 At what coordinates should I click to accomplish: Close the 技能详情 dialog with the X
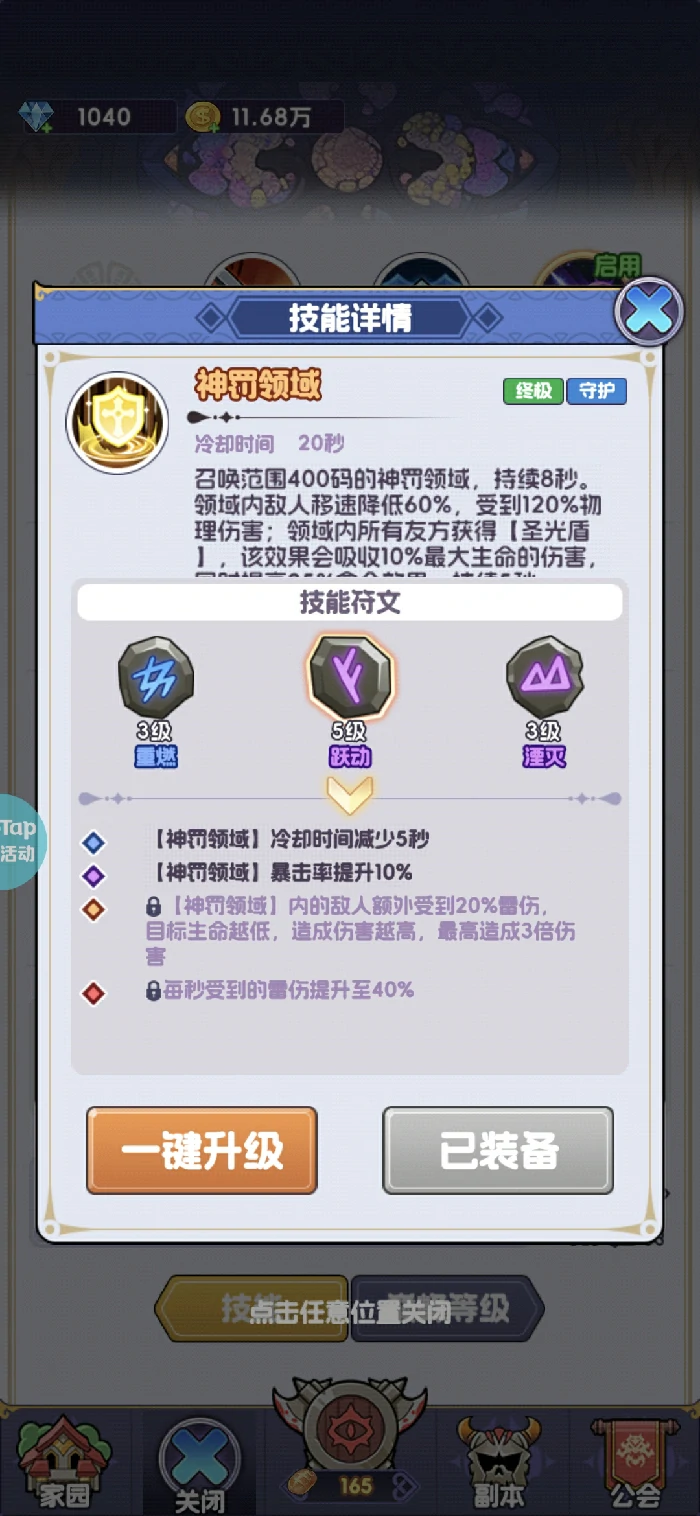648,312
